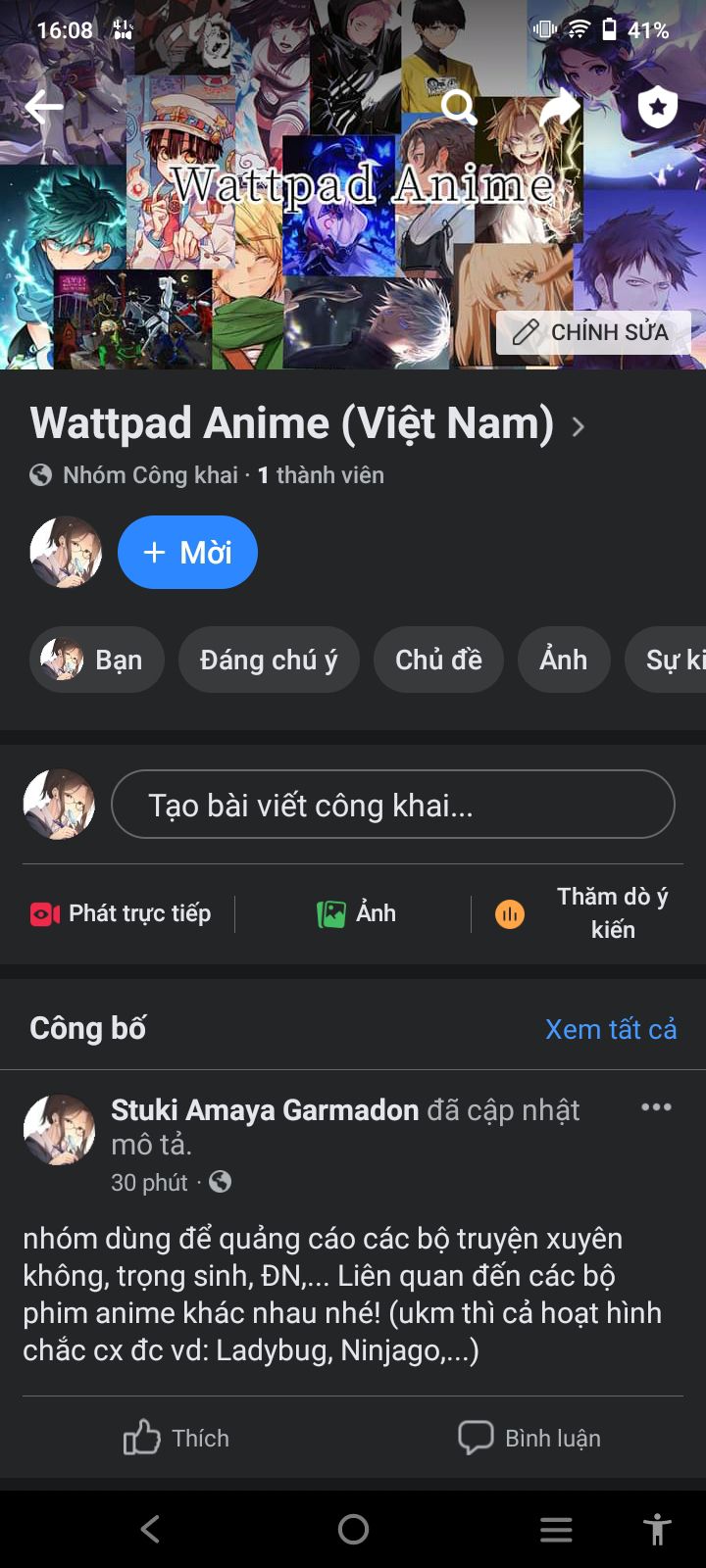This screenshot has height=1568, width=706.
Task: Start a Phát trực tiếp live video
Action: coord(122,913)
